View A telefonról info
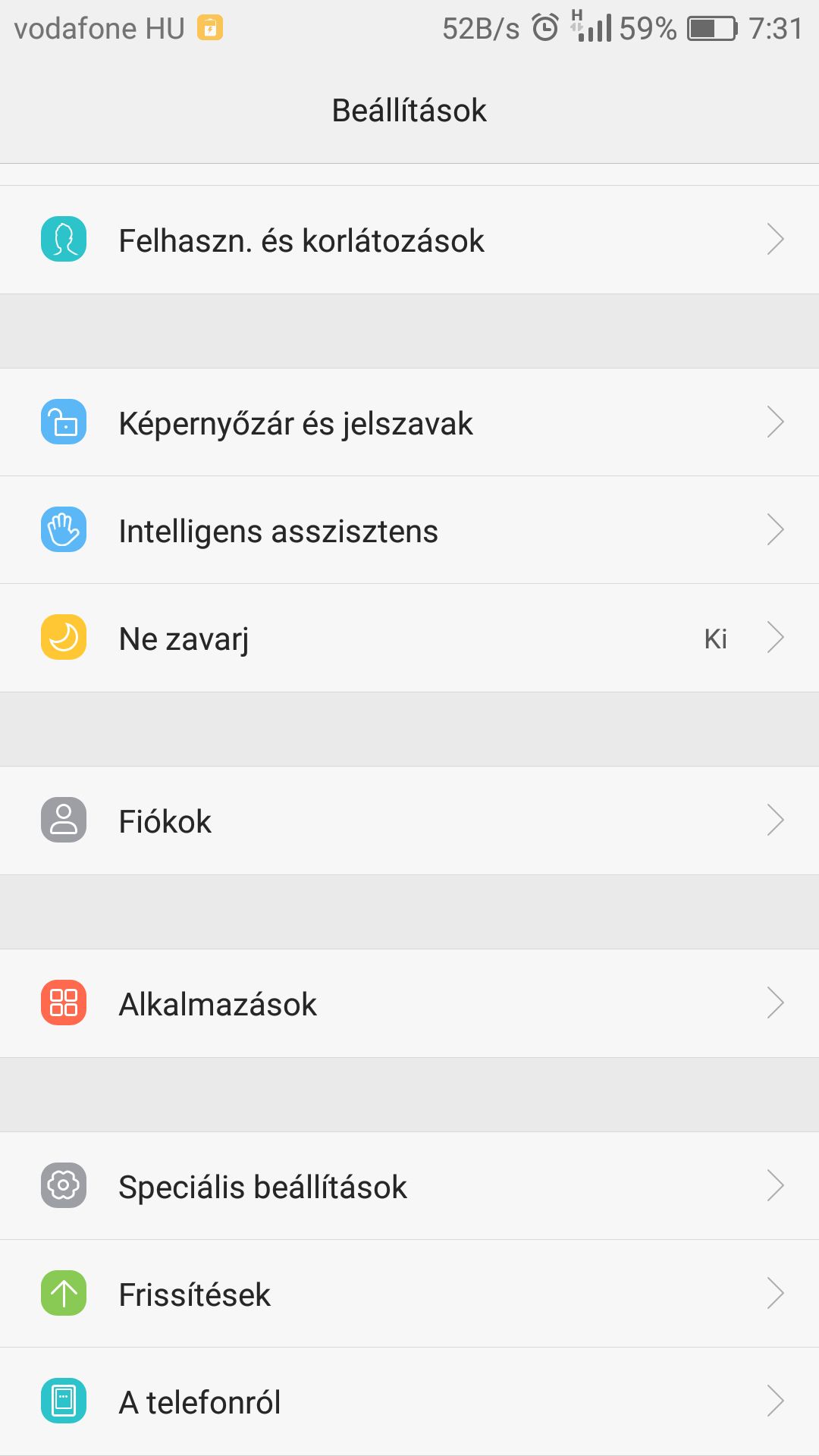The width and height of the screenshot is (819, 1456). [409, 1401]
